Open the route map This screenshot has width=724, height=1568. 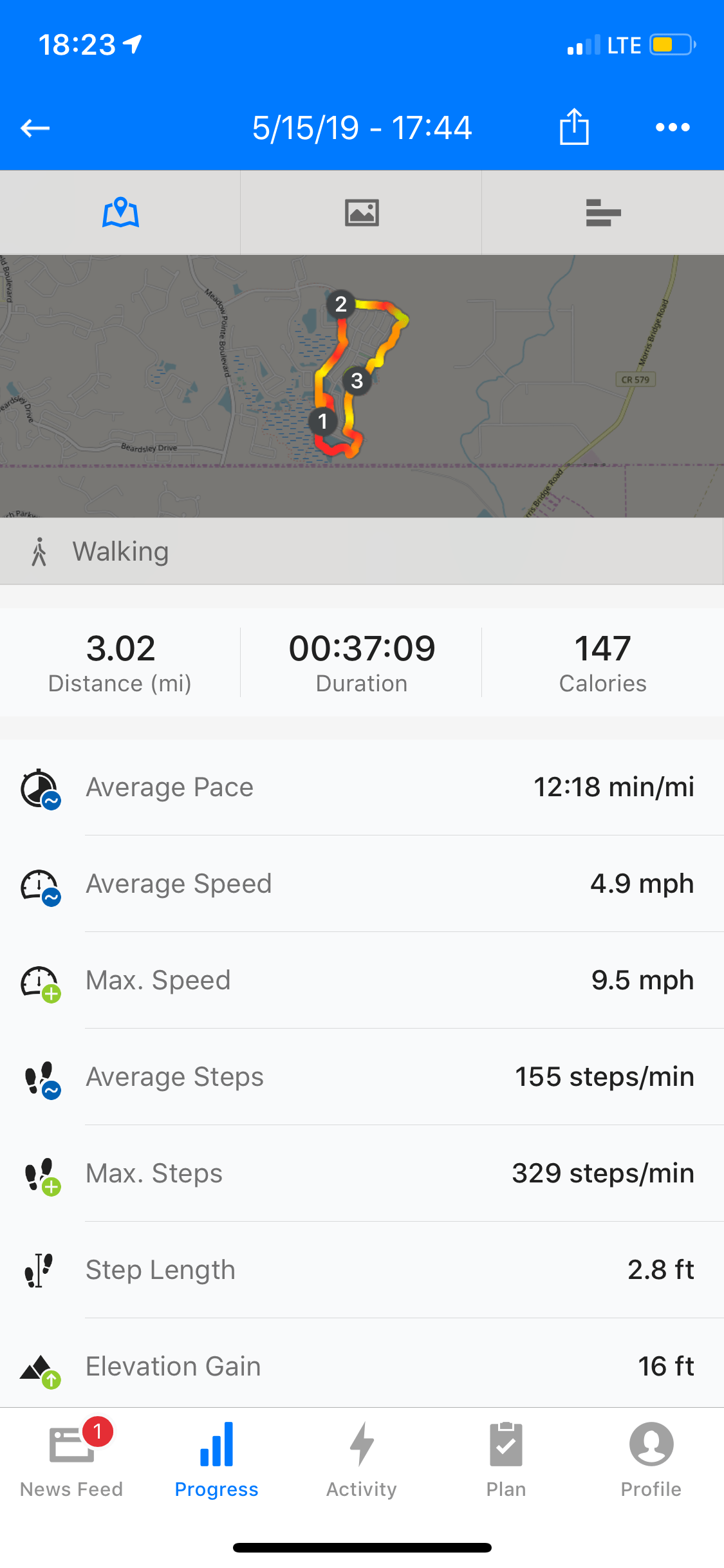point(362,386)
